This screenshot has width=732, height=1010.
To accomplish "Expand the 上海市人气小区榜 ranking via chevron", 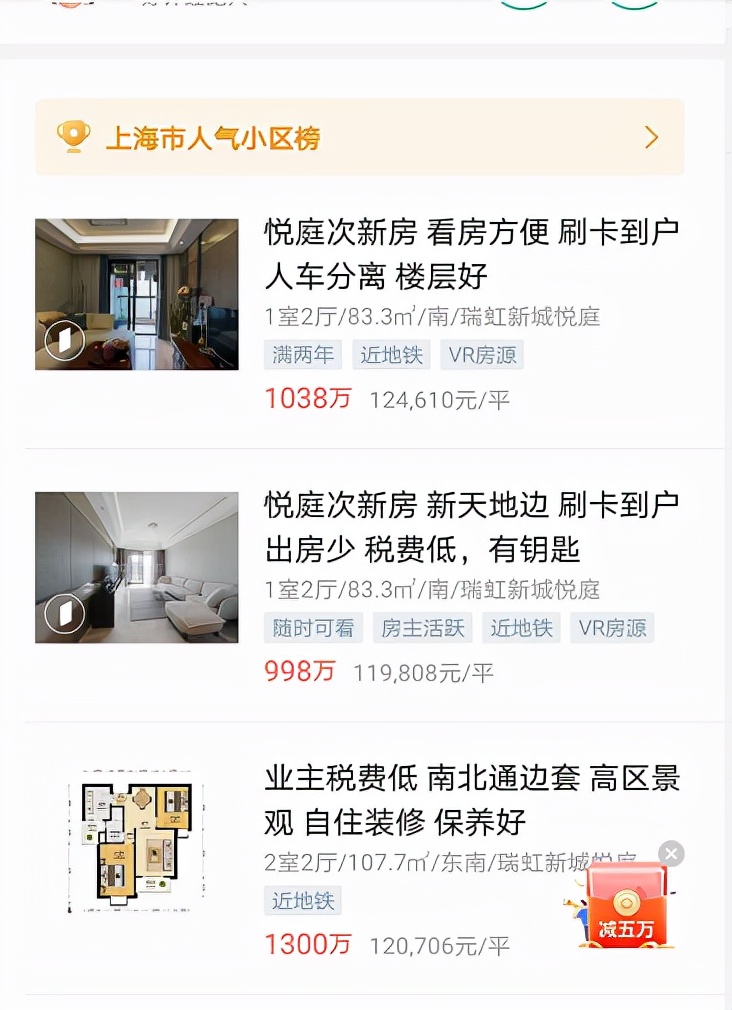I will pos(651,137).
